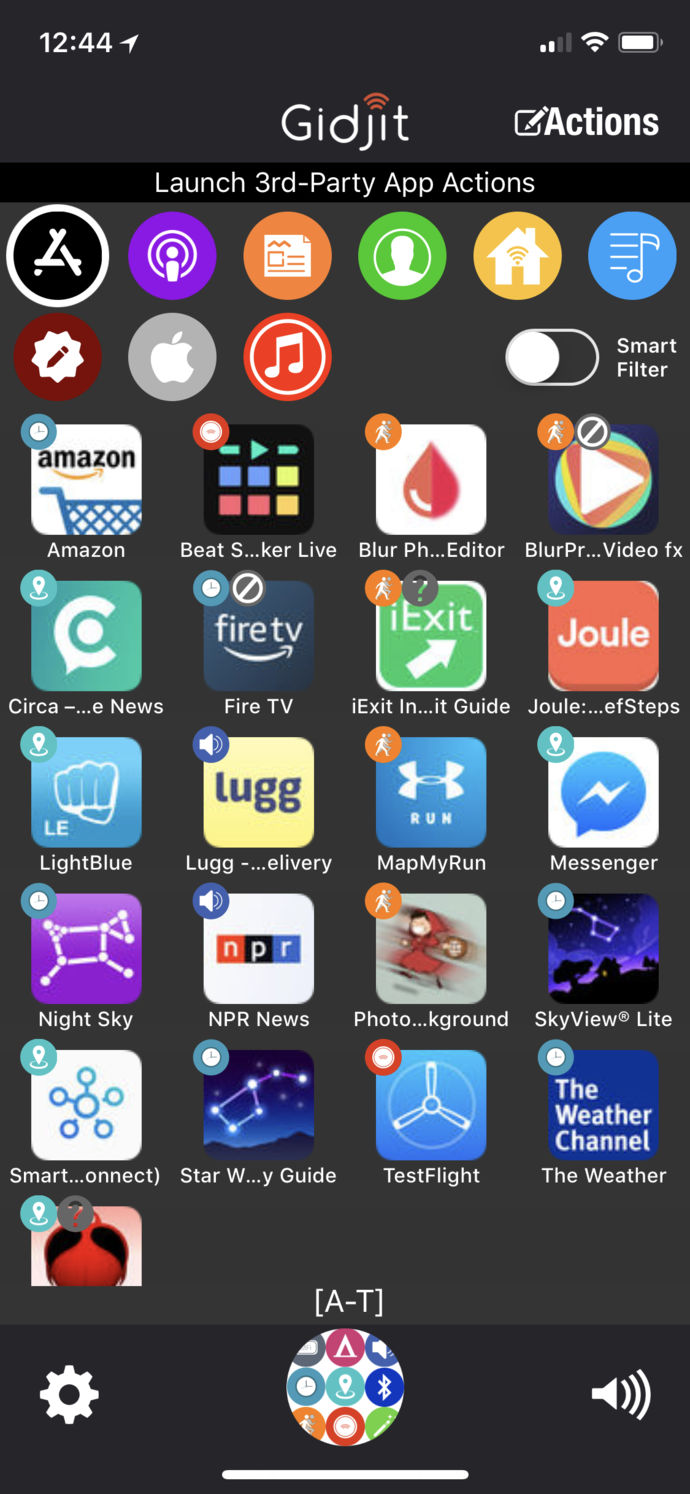690x1494 pixels.
Task: Open the NPR News app
Action: [x=258, y=949]
